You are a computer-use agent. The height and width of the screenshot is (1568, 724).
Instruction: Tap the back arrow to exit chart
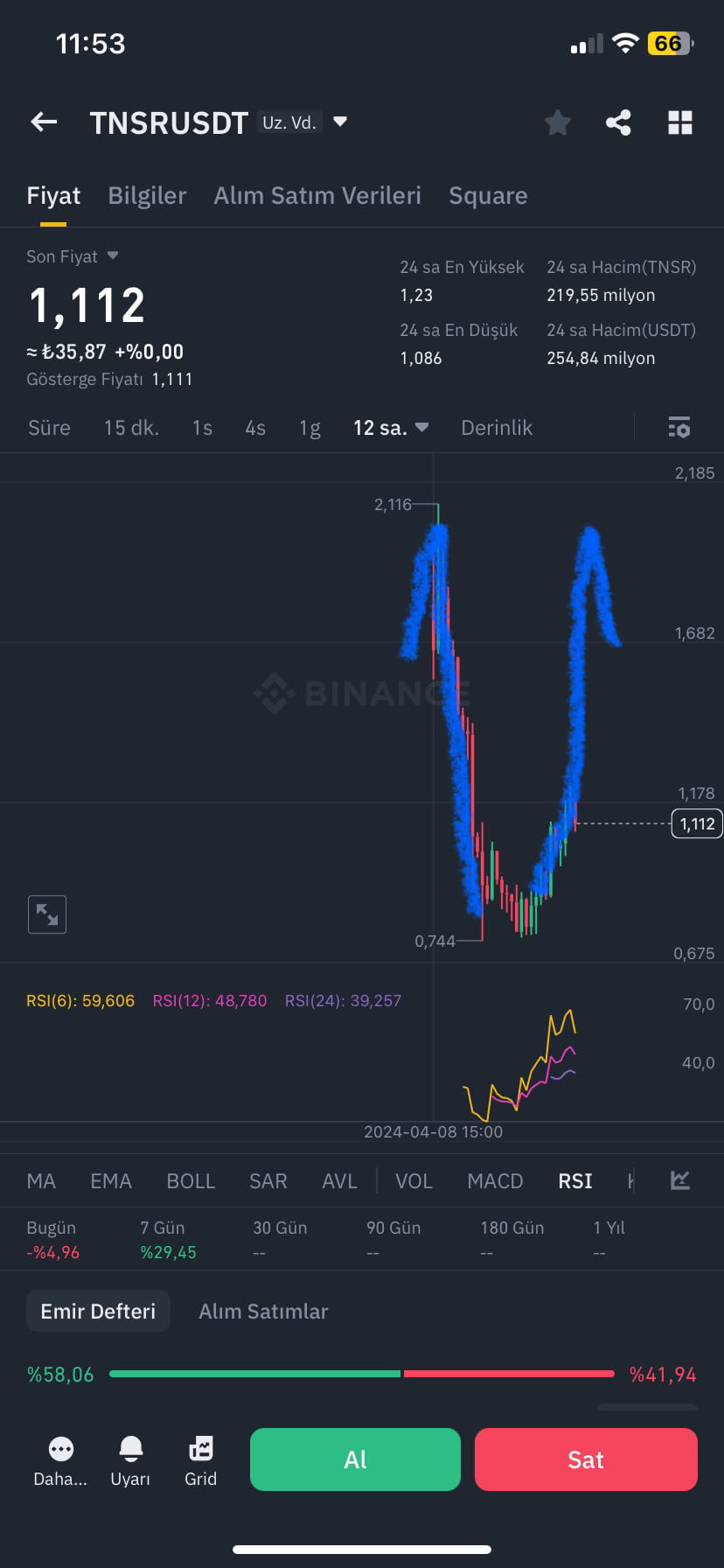coord(43,122)
